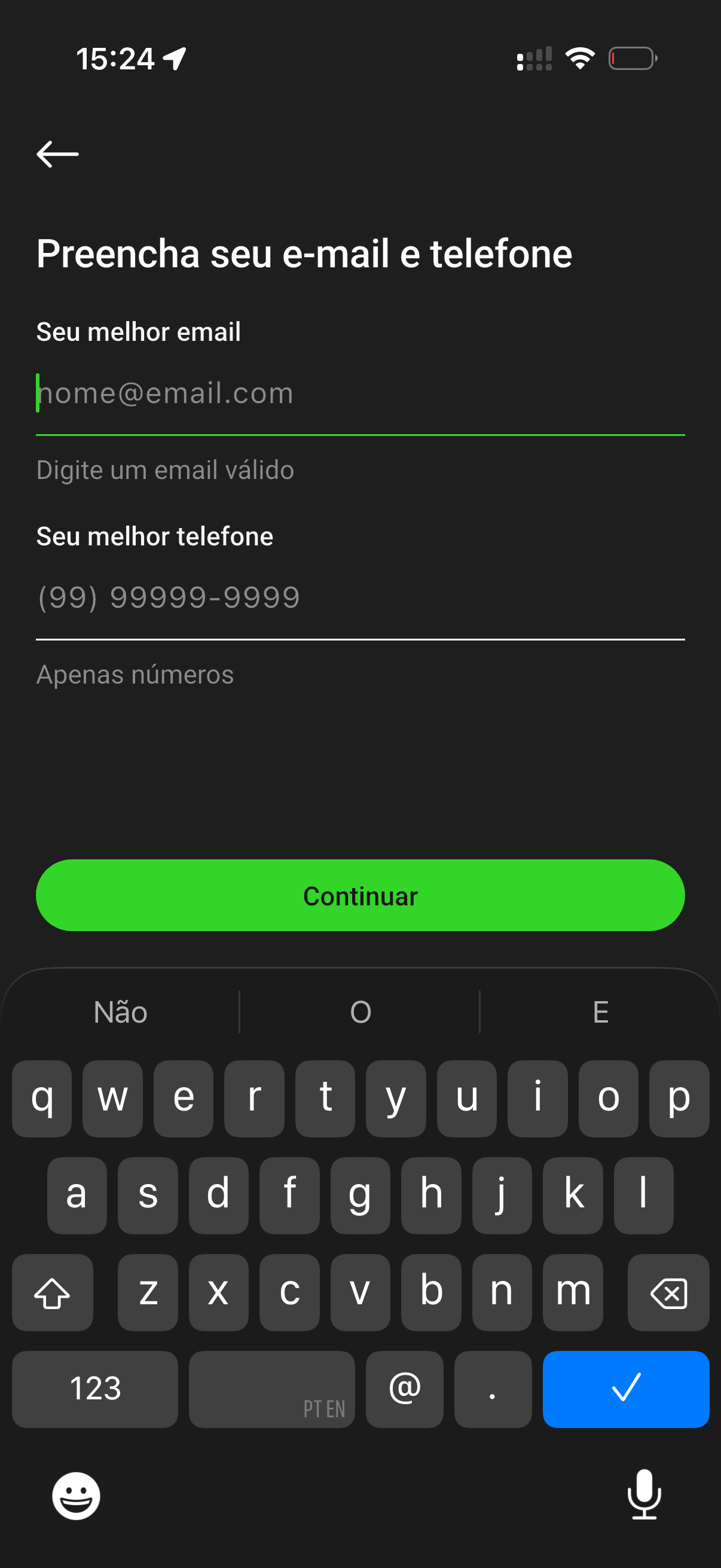Switch keyboard to numbers with 123 key
The height and width of the screenshot is (1568, 721).
94,1390
